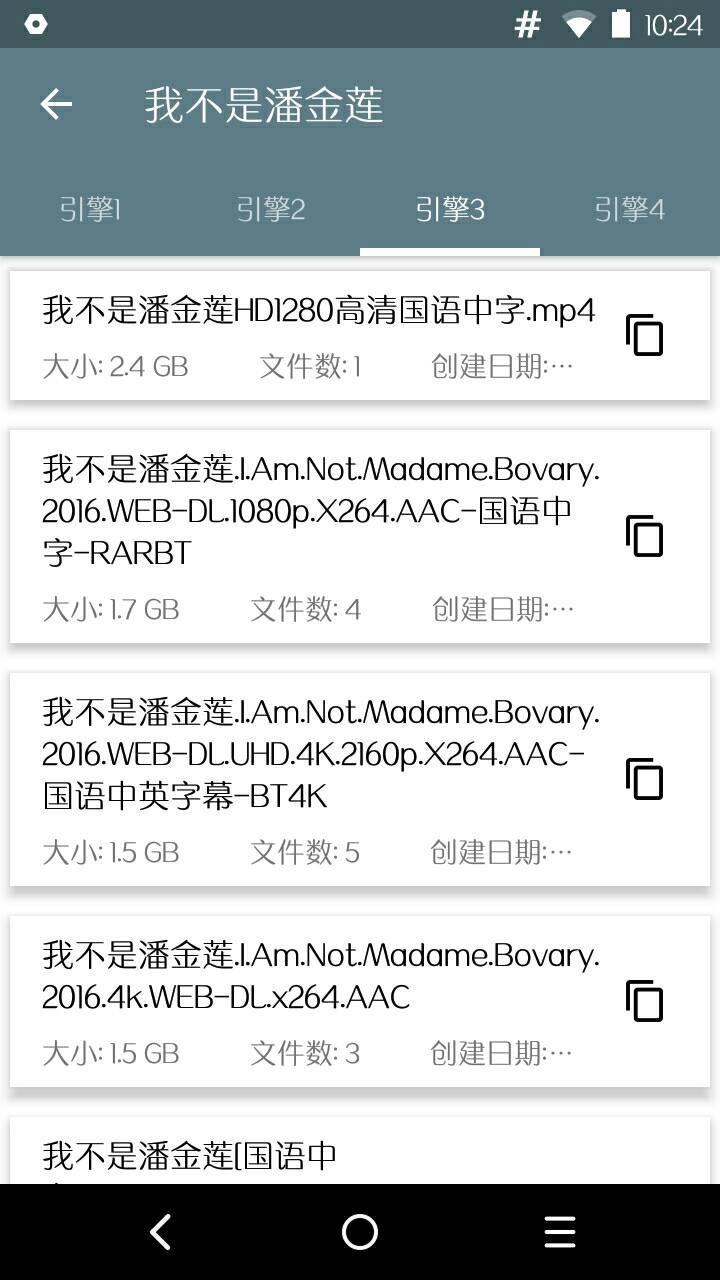Copy link for the 2016.4k.WEB-DL.x264.AAC result
This screenshot has width=720, height=1280.
point(644,1001)
